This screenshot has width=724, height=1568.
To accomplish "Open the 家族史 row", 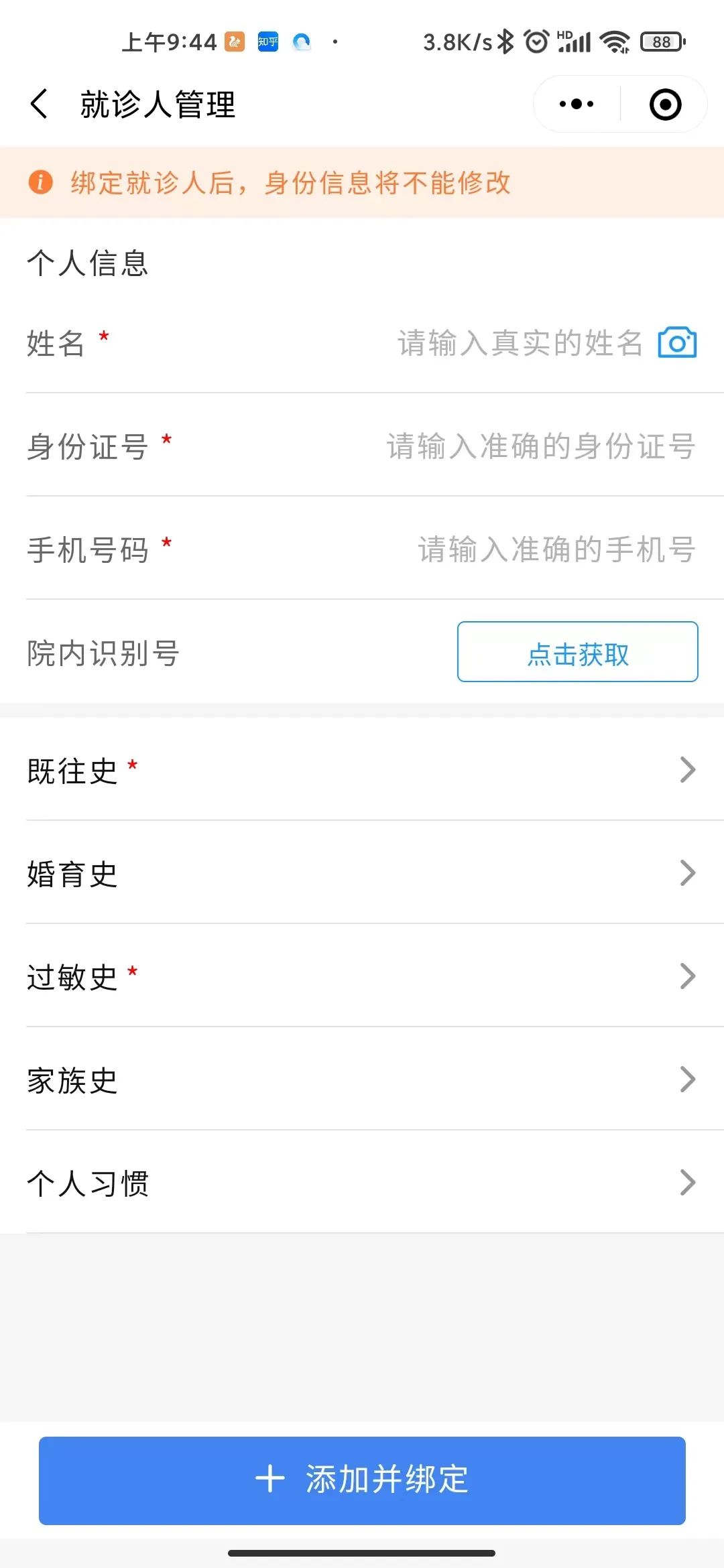I will pyautogui.click(x=362, y=1079).
